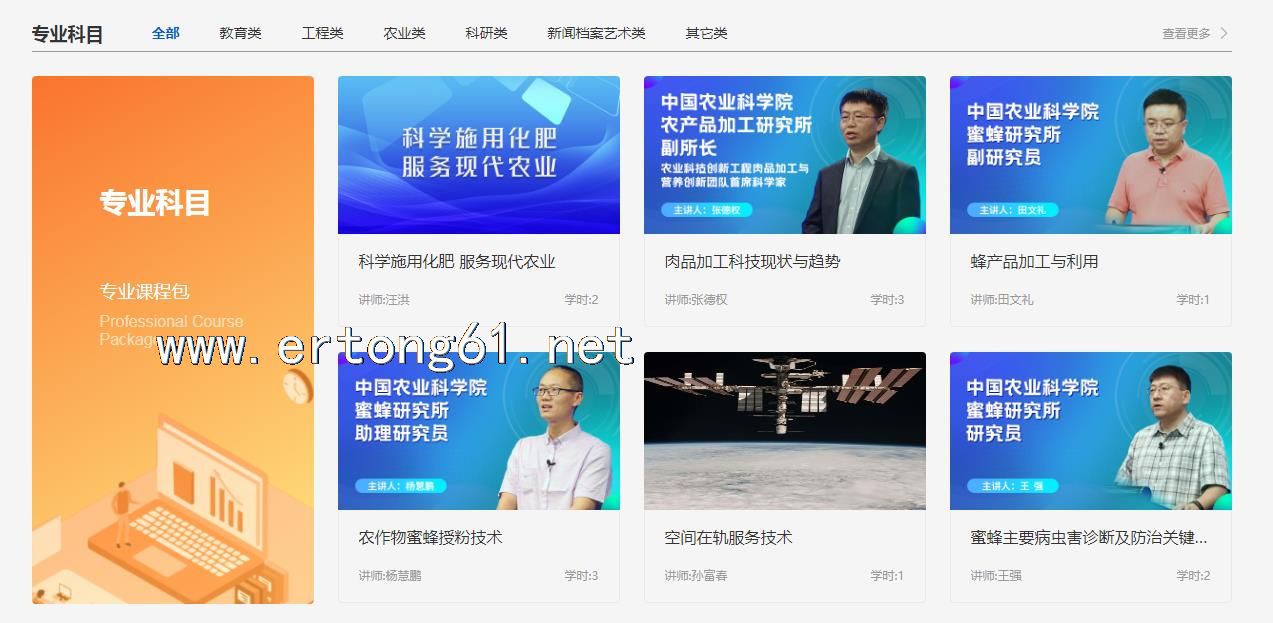The width and height of the screenshot is (1273, 623).
Task: Switch to the 科研类 tab
Action: [x=486, y=33]
